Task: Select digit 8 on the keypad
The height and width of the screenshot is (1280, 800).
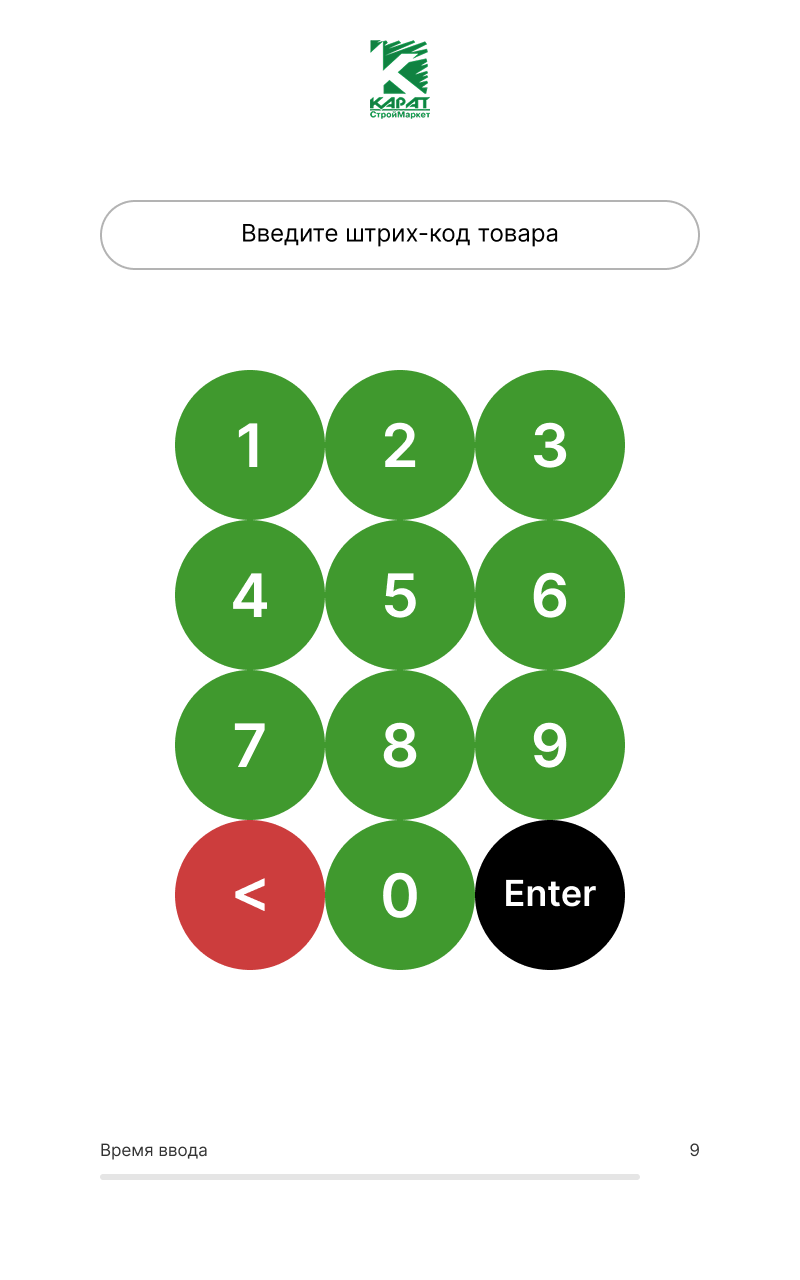Action: [x=400, y=745]
